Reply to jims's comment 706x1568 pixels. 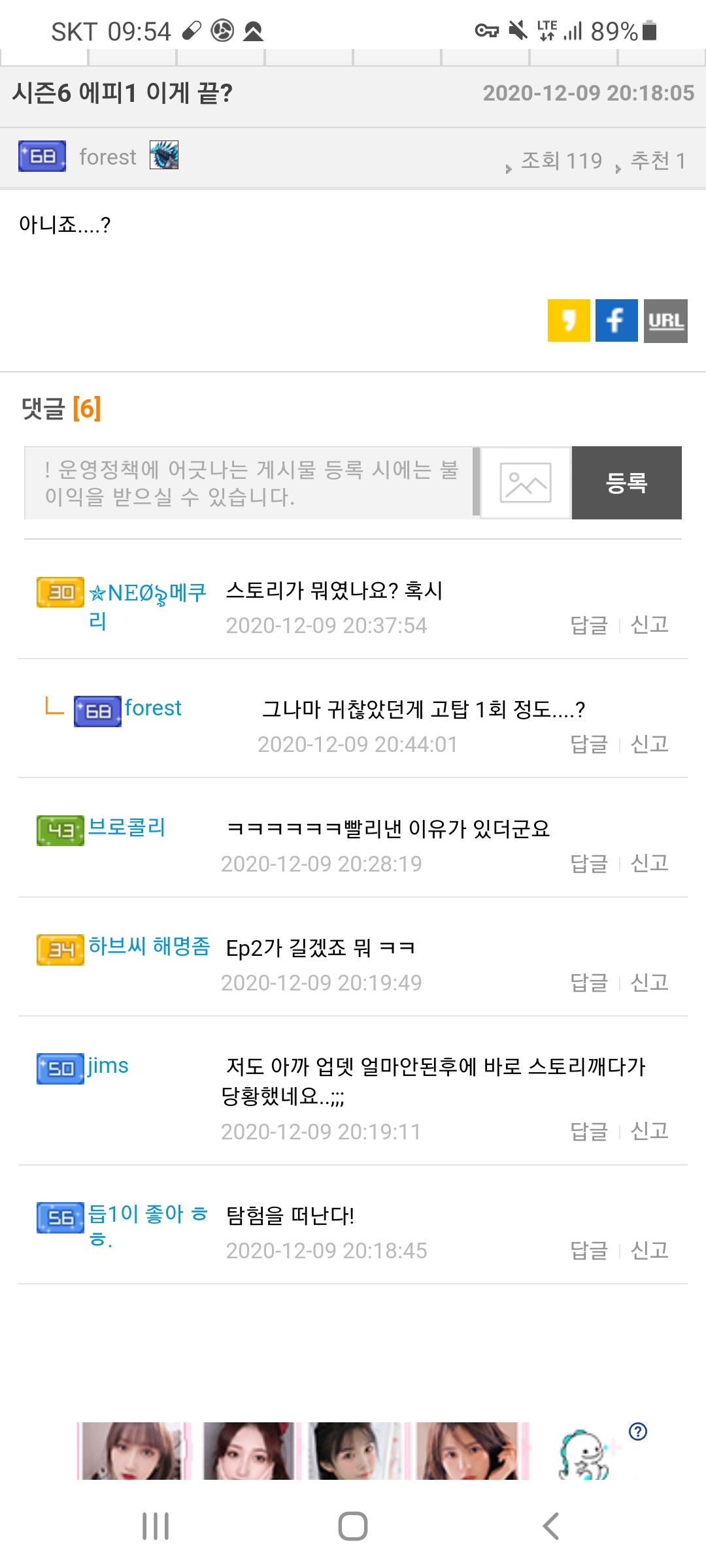point(588,1131)
